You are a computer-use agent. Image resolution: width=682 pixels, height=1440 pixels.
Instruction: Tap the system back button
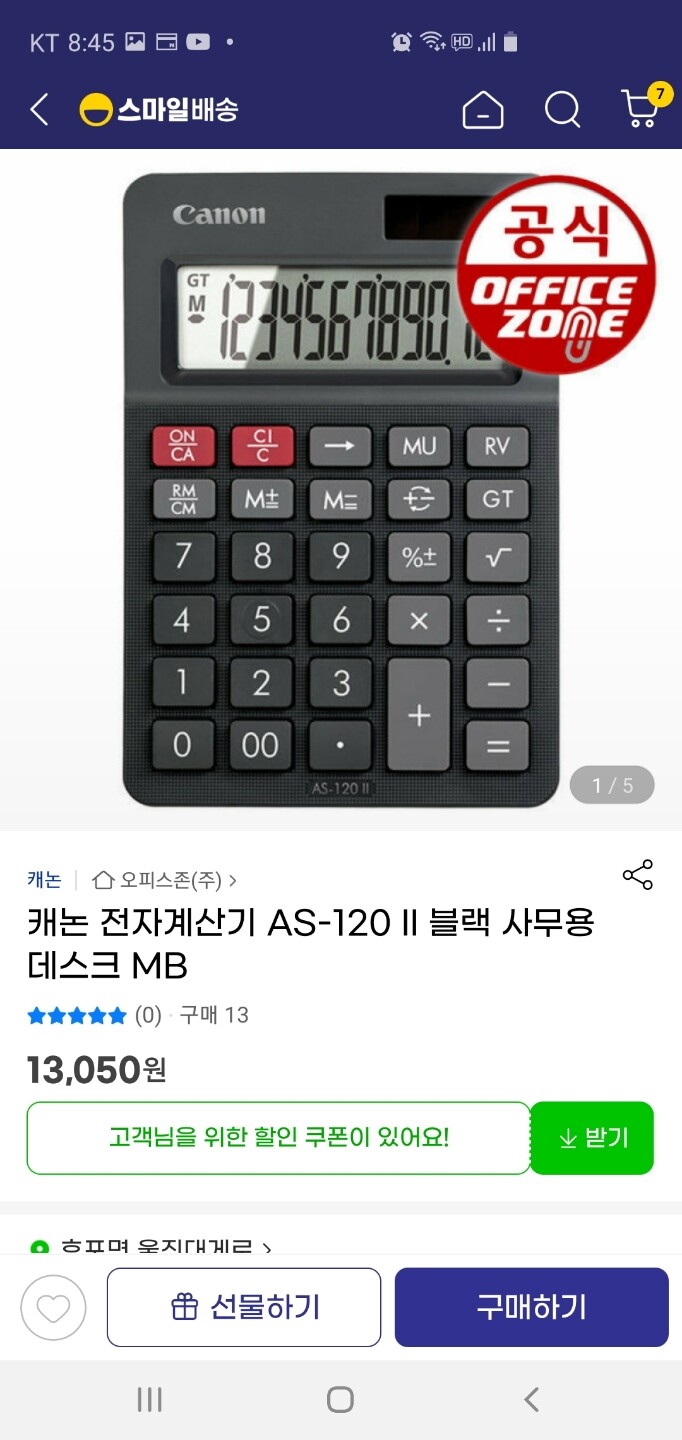[x=532, y=1400]
